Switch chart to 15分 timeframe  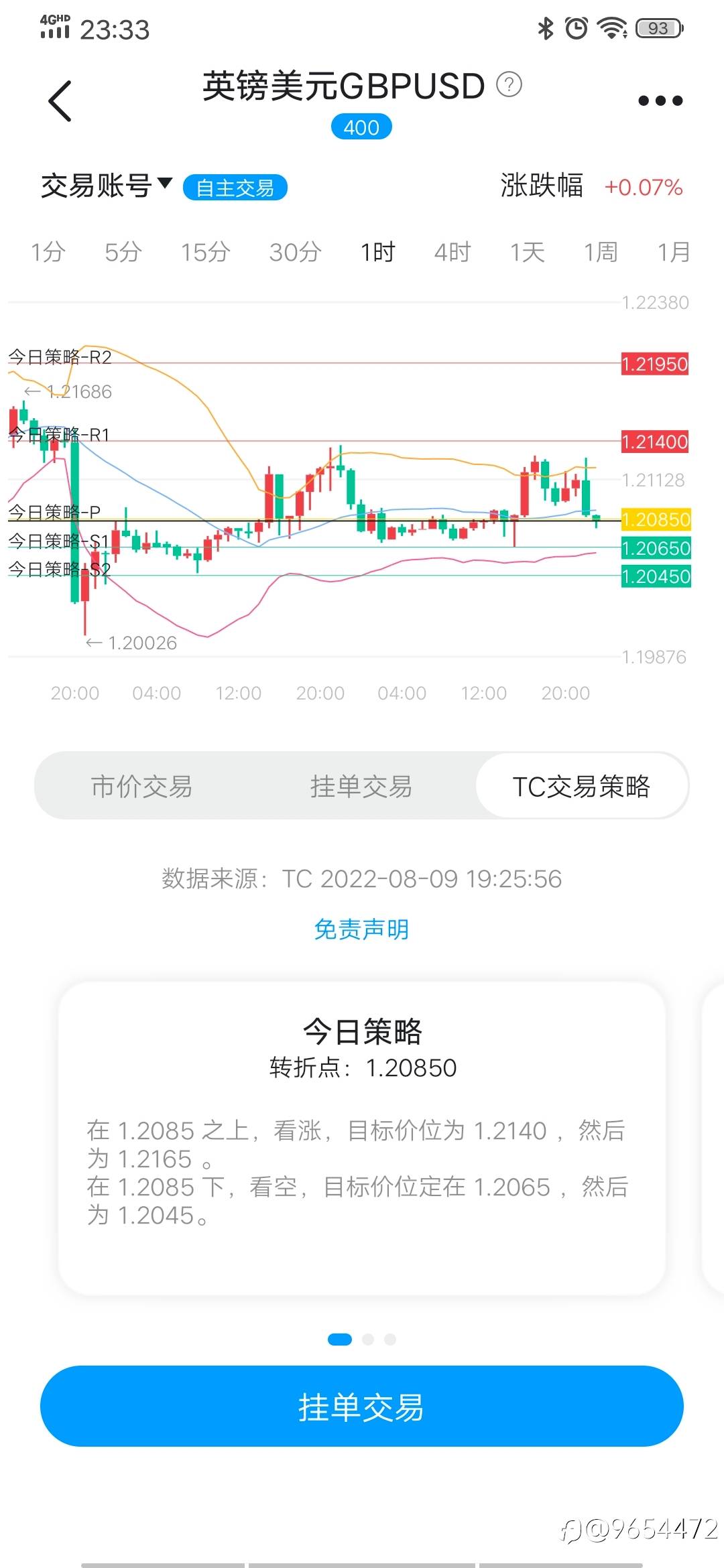[205, 252]
